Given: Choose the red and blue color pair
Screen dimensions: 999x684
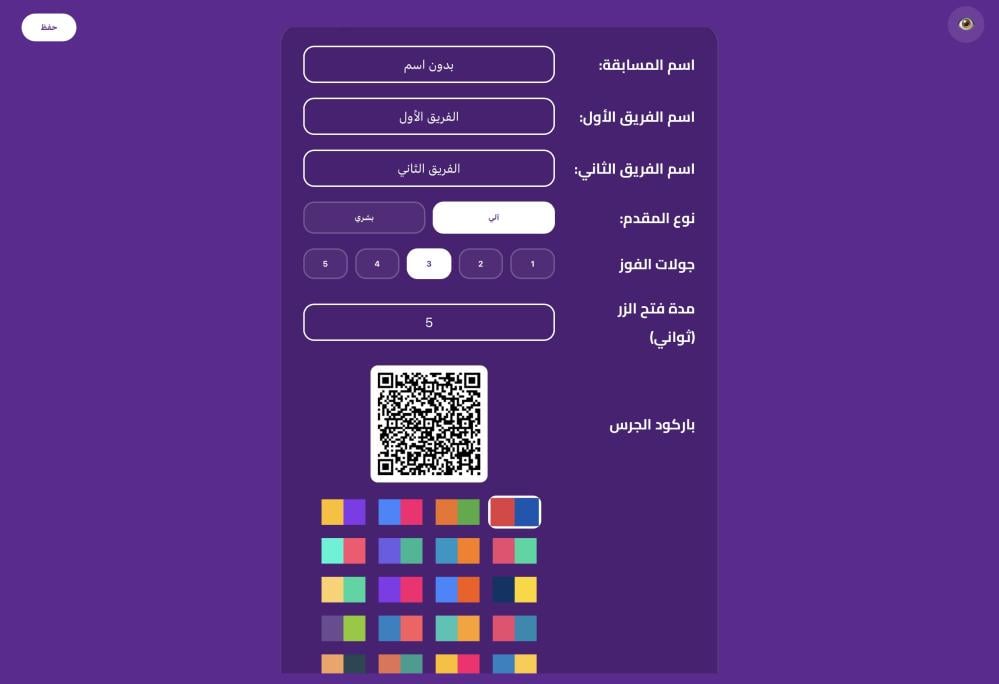Looking at the screenshot, I should [x=515, y=512].
